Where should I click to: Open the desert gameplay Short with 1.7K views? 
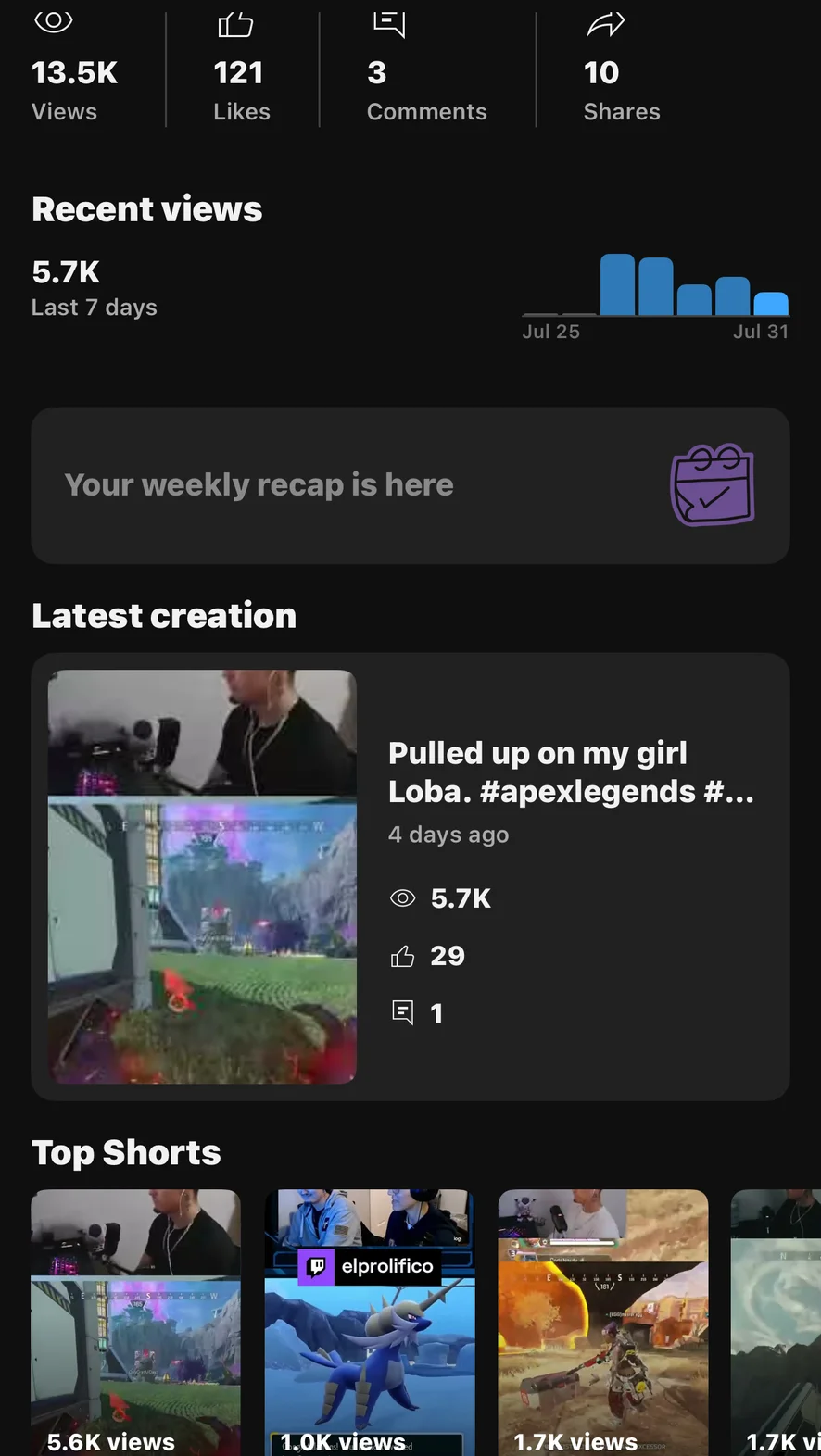point(602,1322)
